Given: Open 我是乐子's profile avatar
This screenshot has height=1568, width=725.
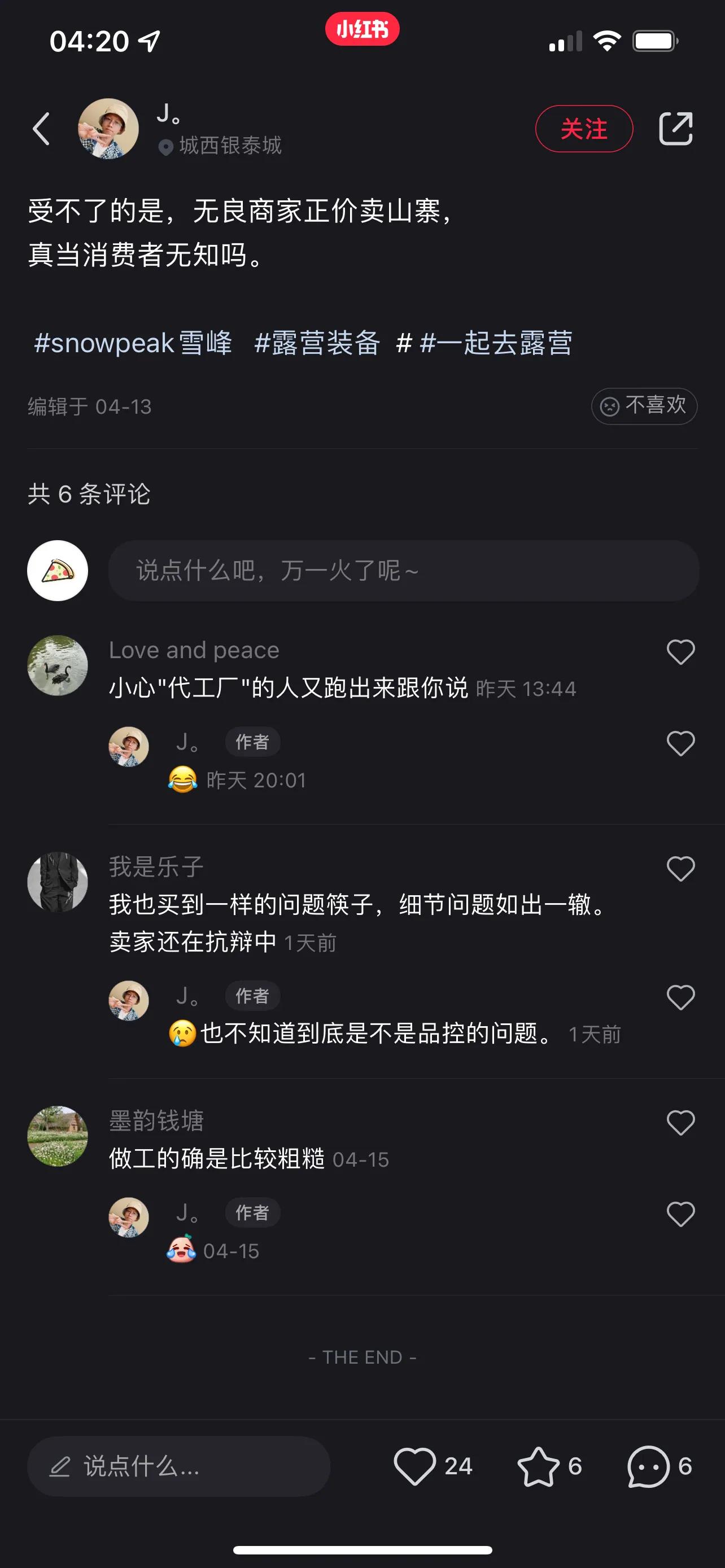Looking at the screenshot, I should 58,882.
